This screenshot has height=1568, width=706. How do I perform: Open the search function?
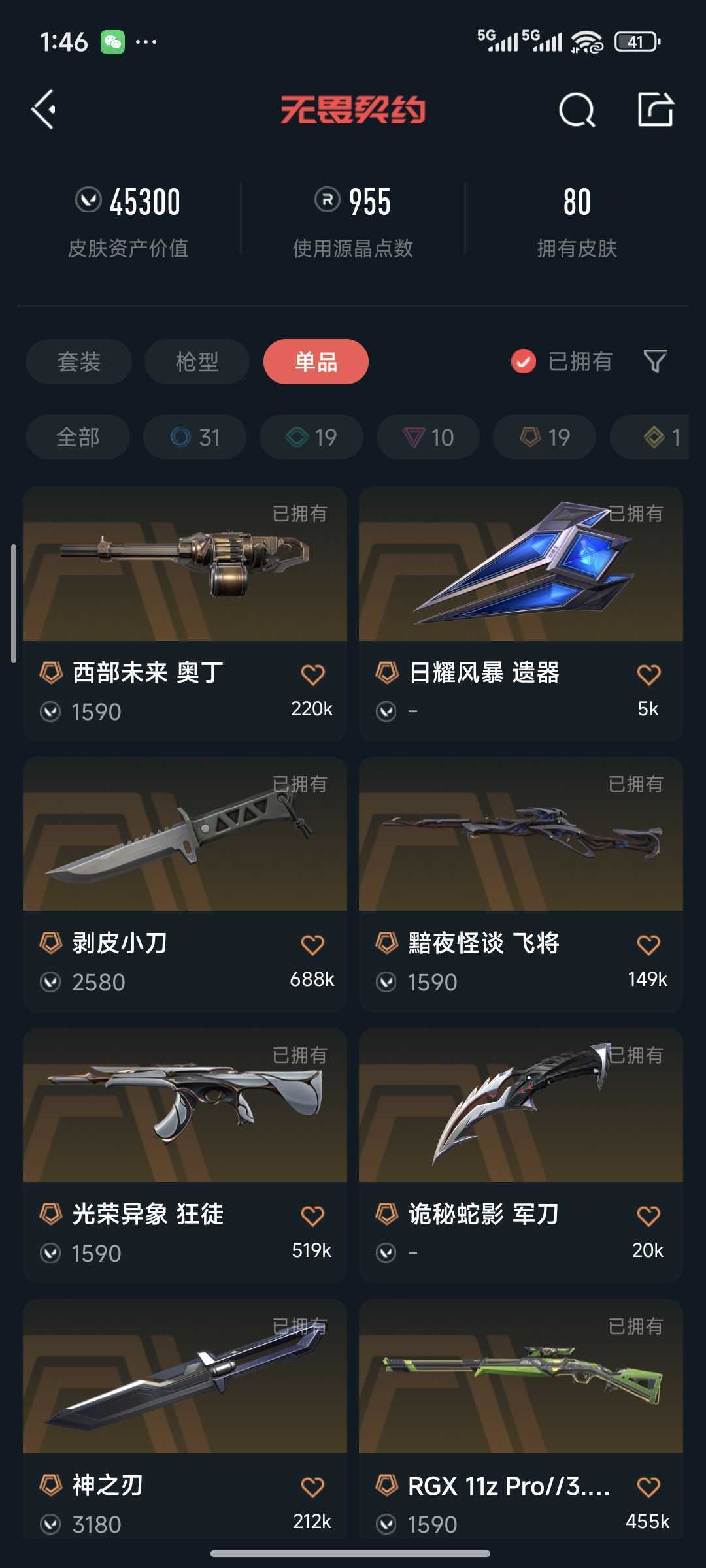pos(574,108)
